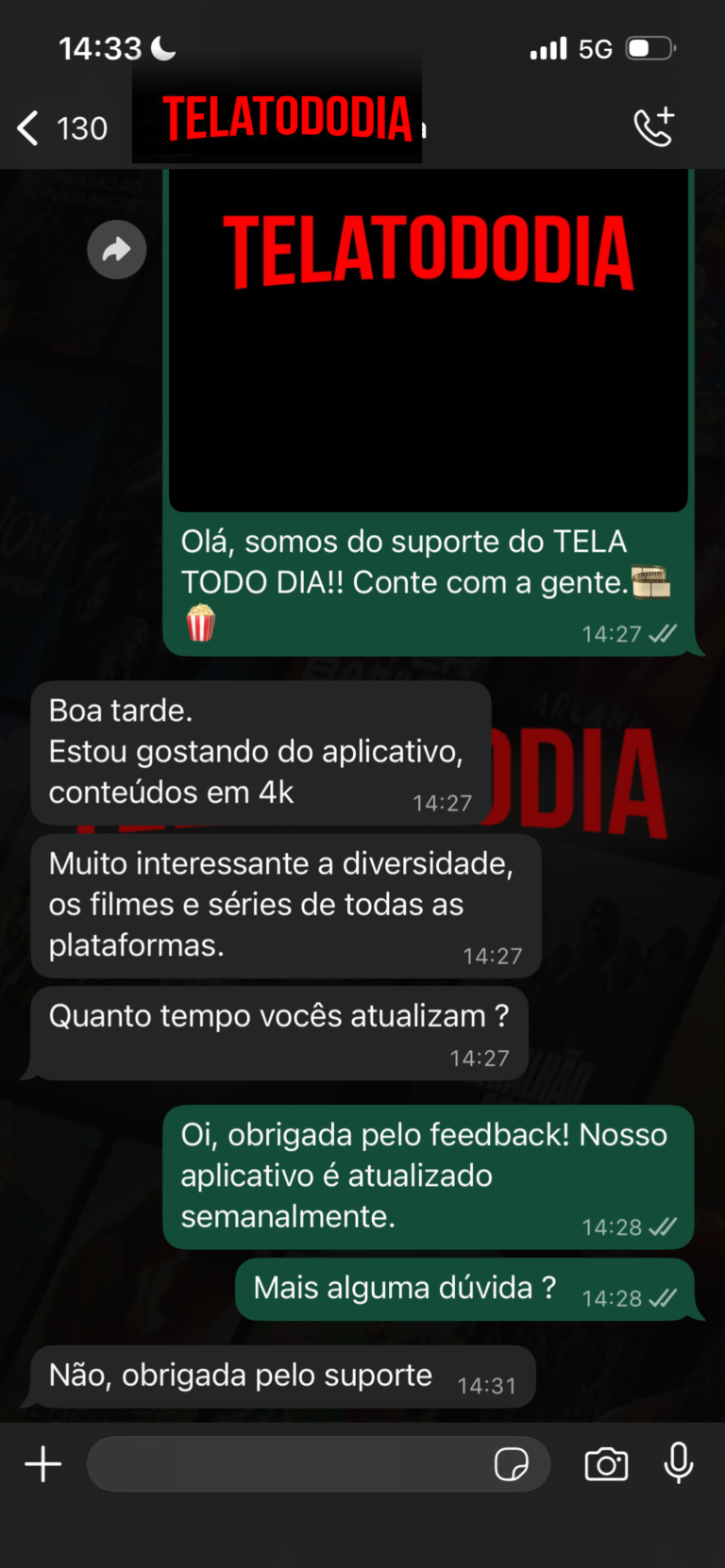Record a voice message with the microphone

click(679, 1464)
